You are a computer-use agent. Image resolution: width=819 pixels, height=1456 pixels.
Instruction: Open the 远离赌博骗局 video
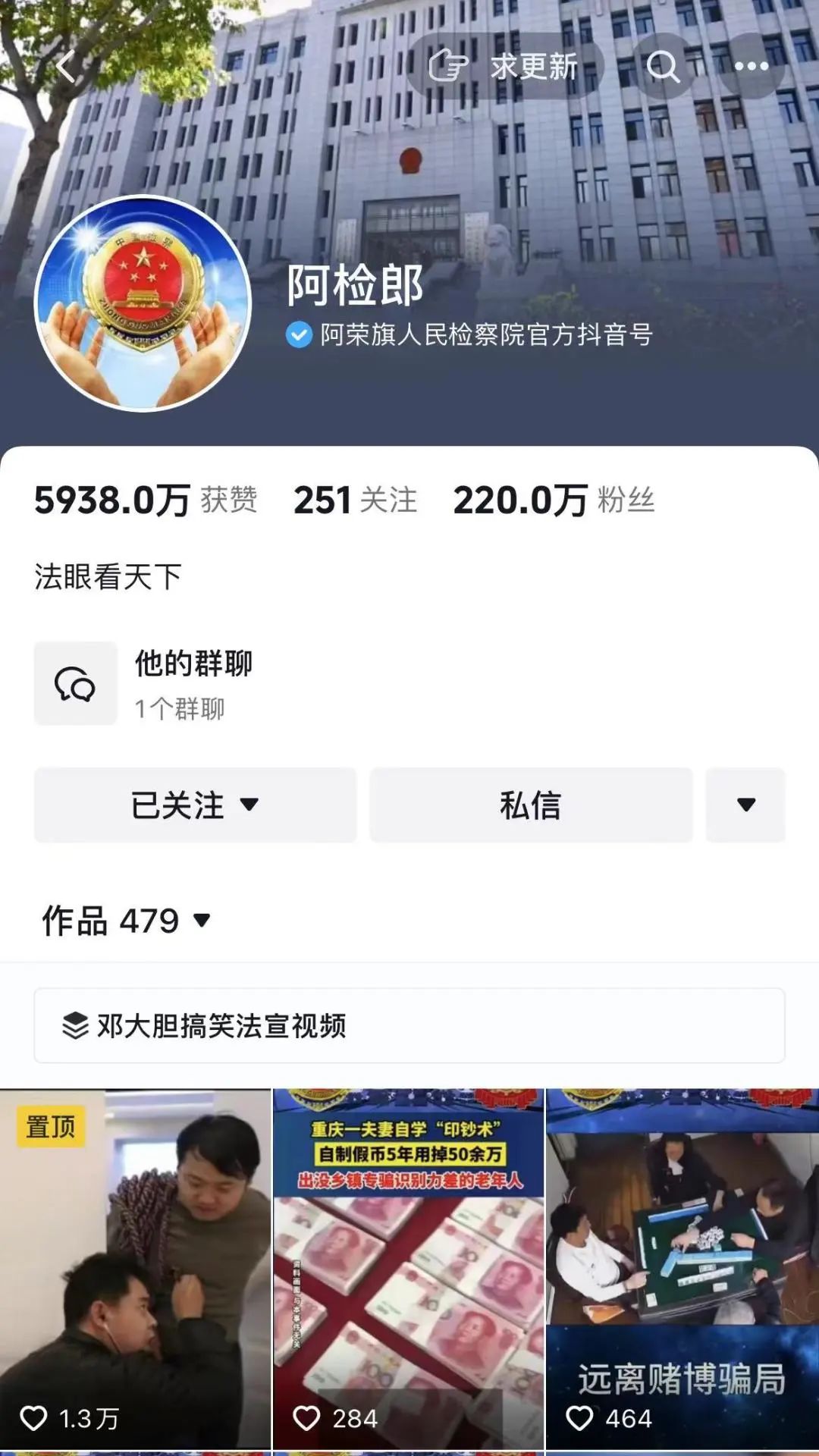click(x=682, y=1270)
